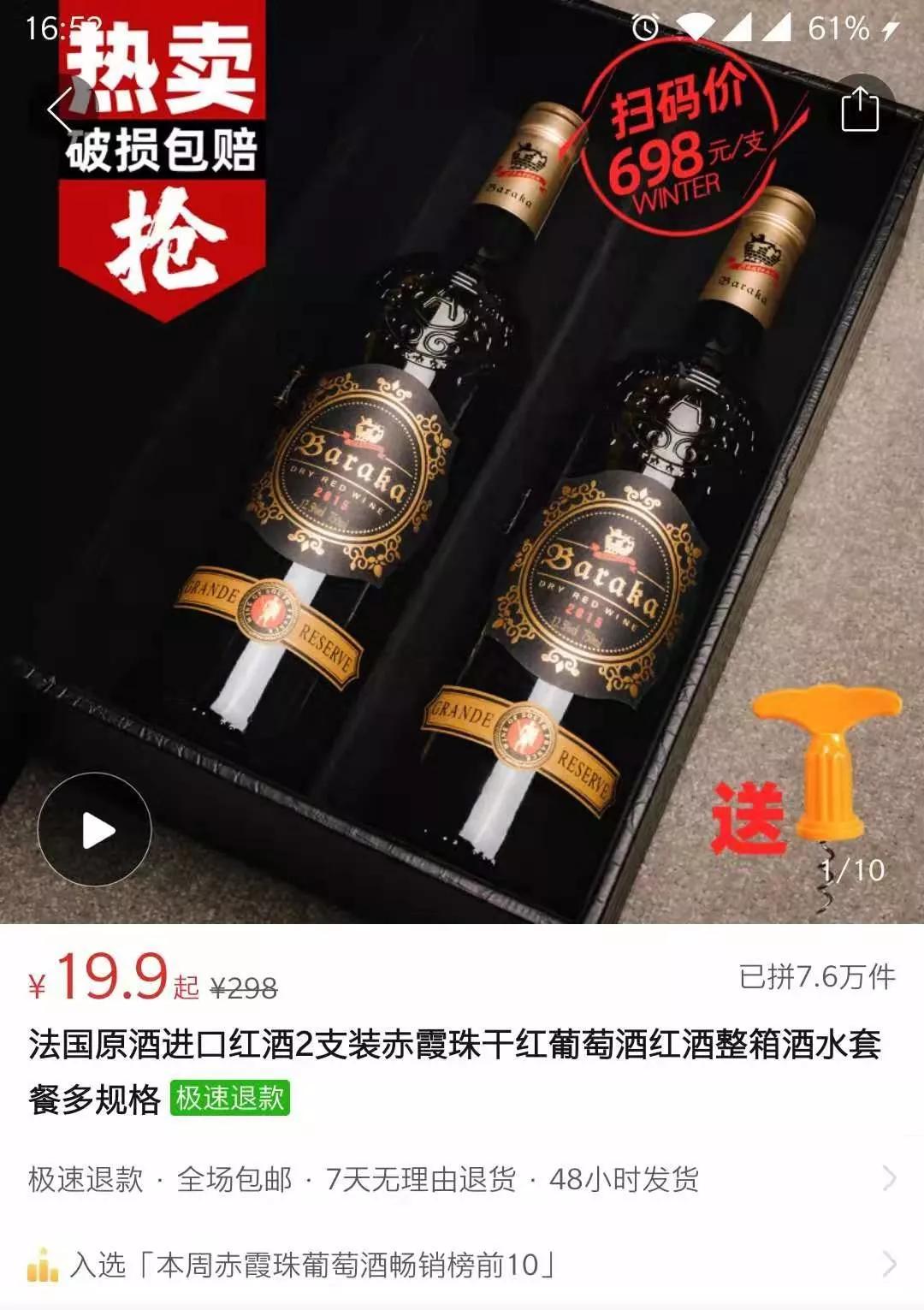Share this wine product listing
The width and height of the screenshot is (924, 1310).
click(860, 109)
